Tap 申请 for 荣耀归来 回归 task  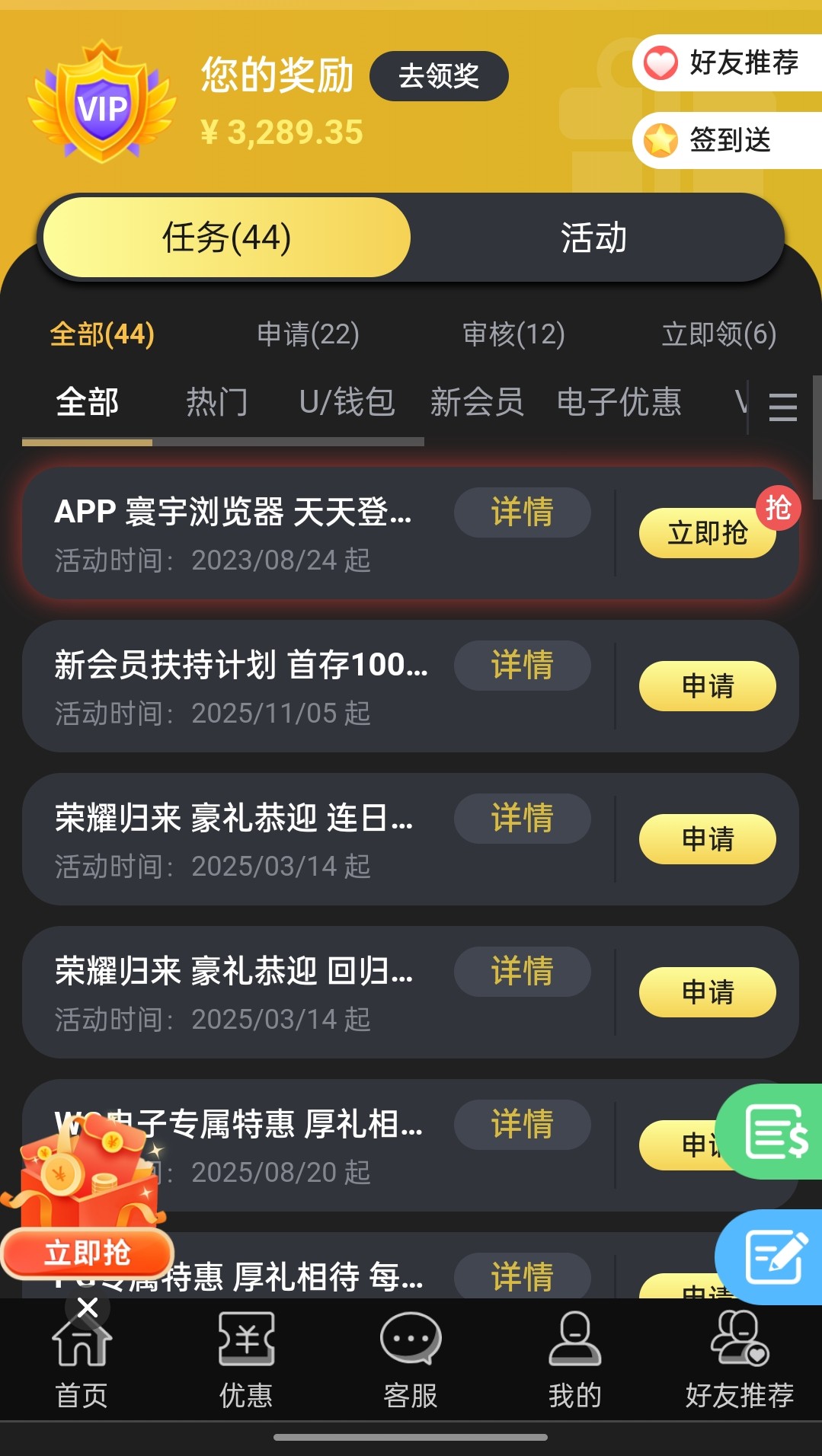tap(707, 992)
